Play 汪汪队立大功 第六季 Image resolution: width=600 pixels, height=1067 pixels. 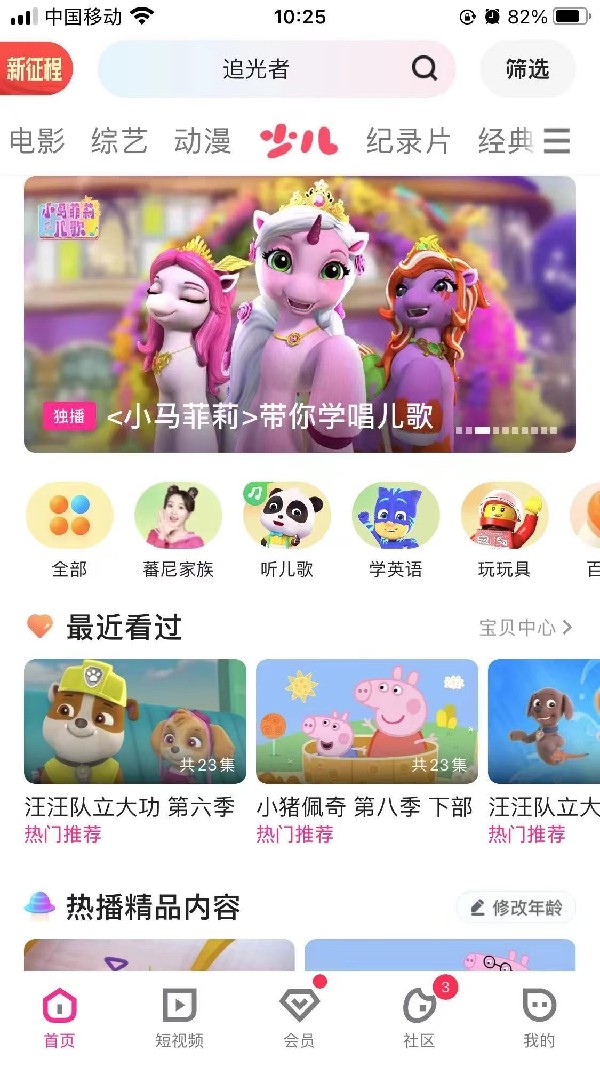[135, 721]
